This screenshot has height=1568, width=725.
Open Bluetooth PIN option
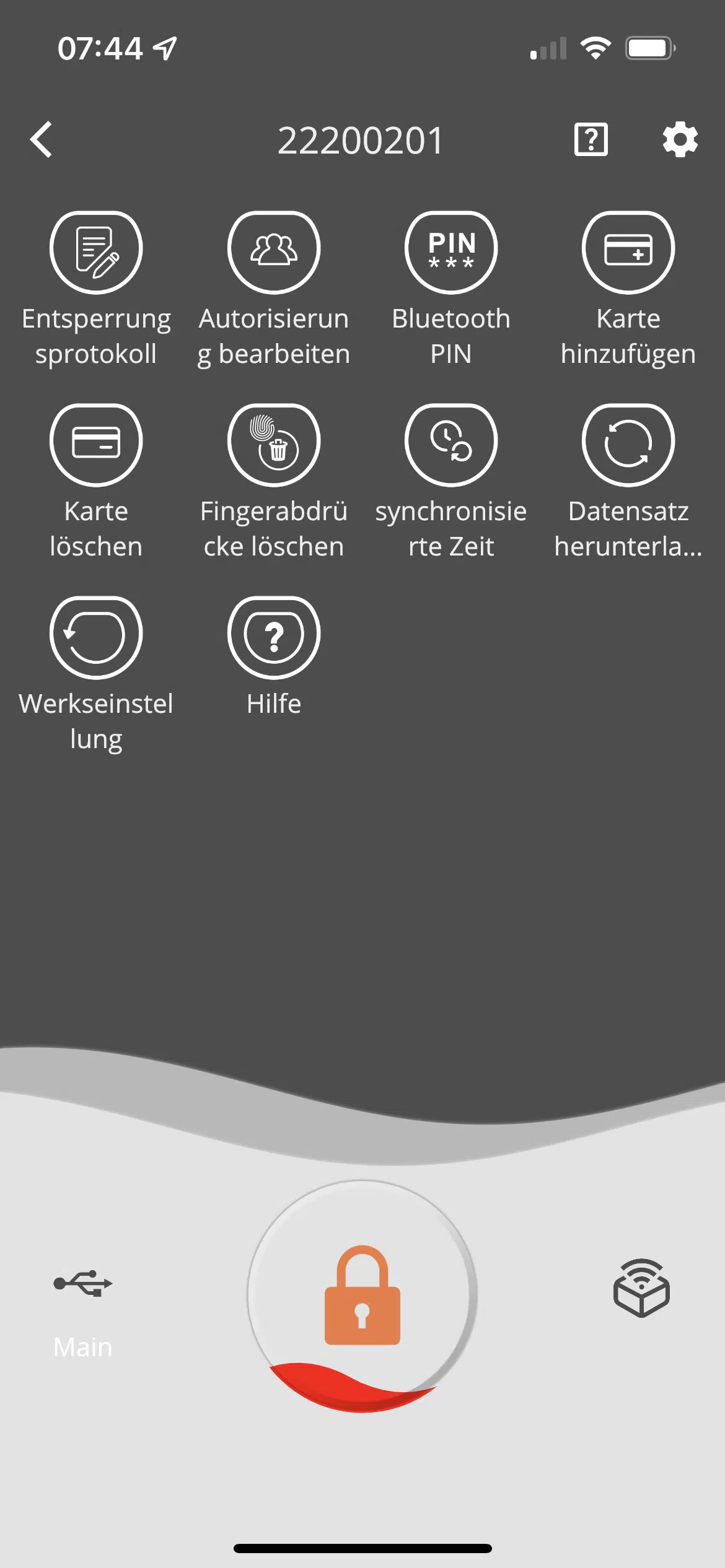[451, 290]
